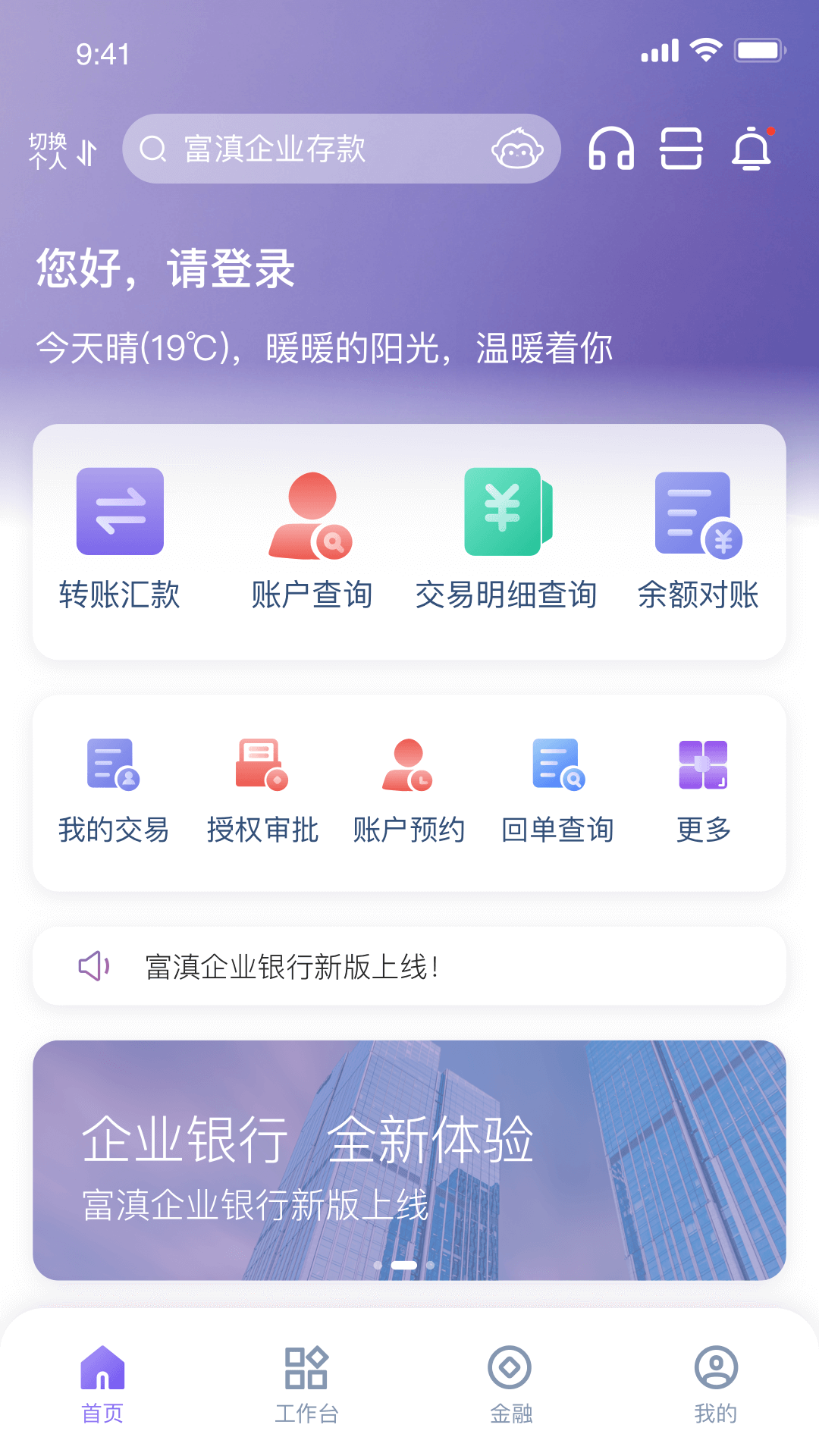Open the 转账汇款 transfer icon
Screen dimensions: 819x1456
point(120,512)
